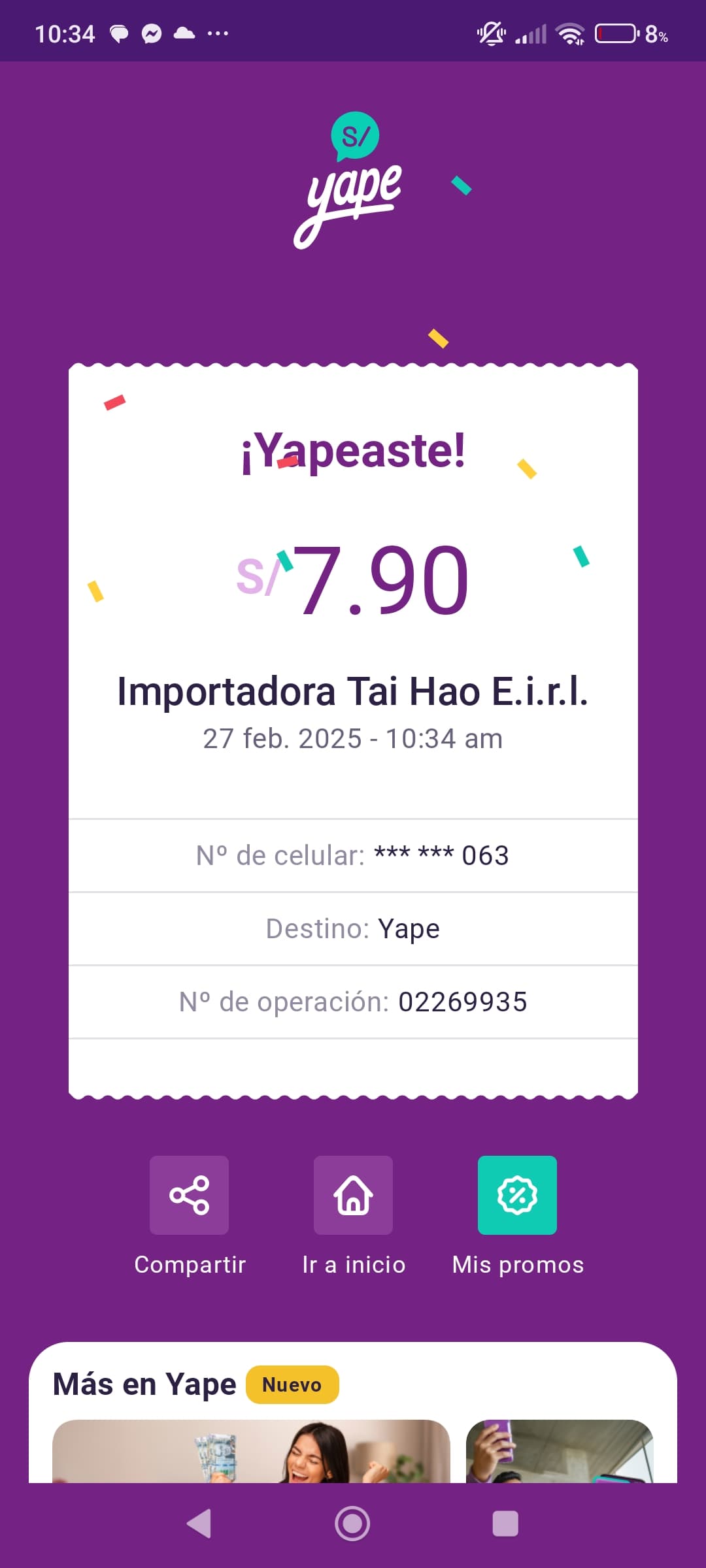
Task: Open the second Más en Yape promo card
Action: 560,1450
